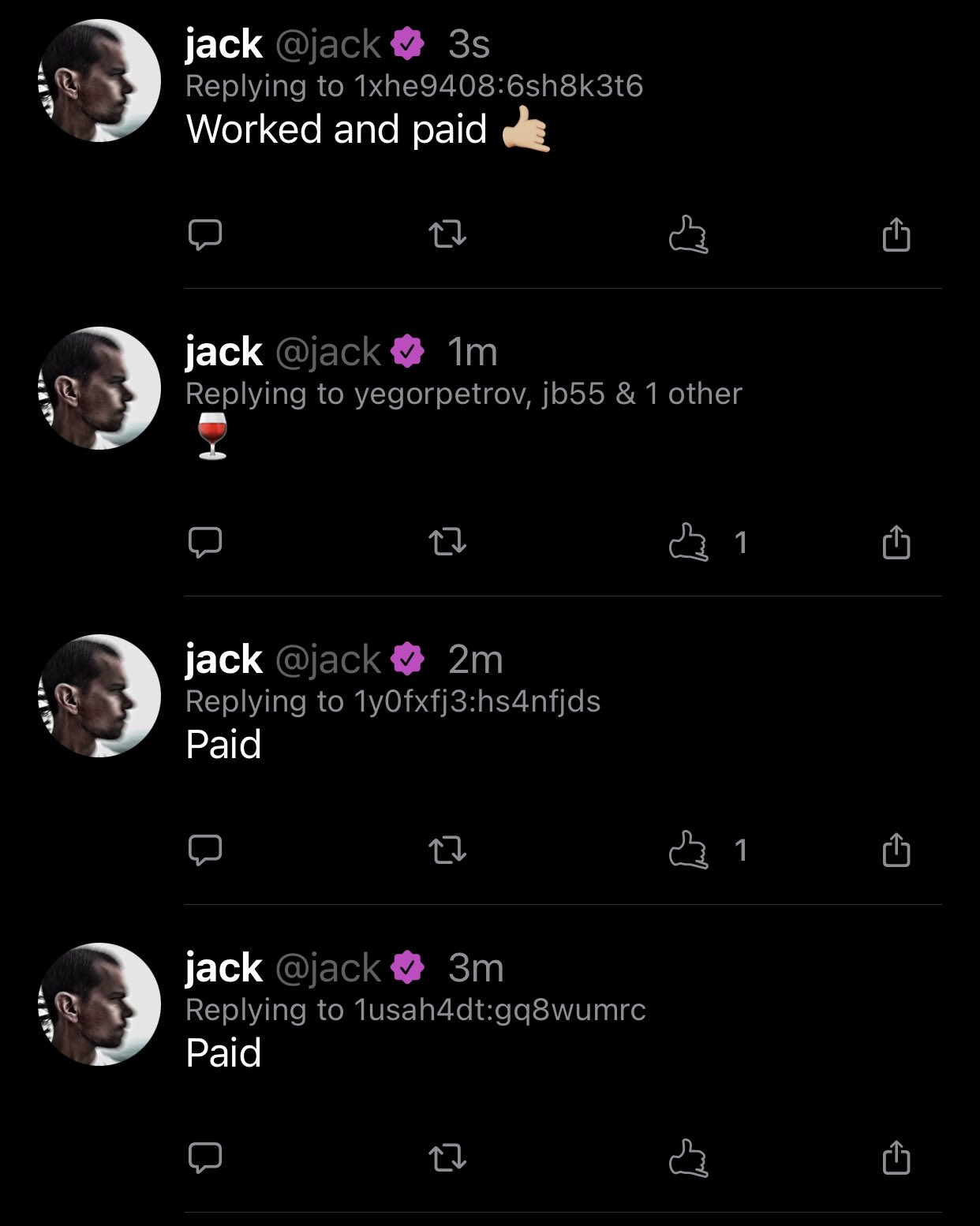Reply to the 2m "Paid" post
This screenshot has width=980, height=1226.
pyautogui.click(x=205, y=850)
